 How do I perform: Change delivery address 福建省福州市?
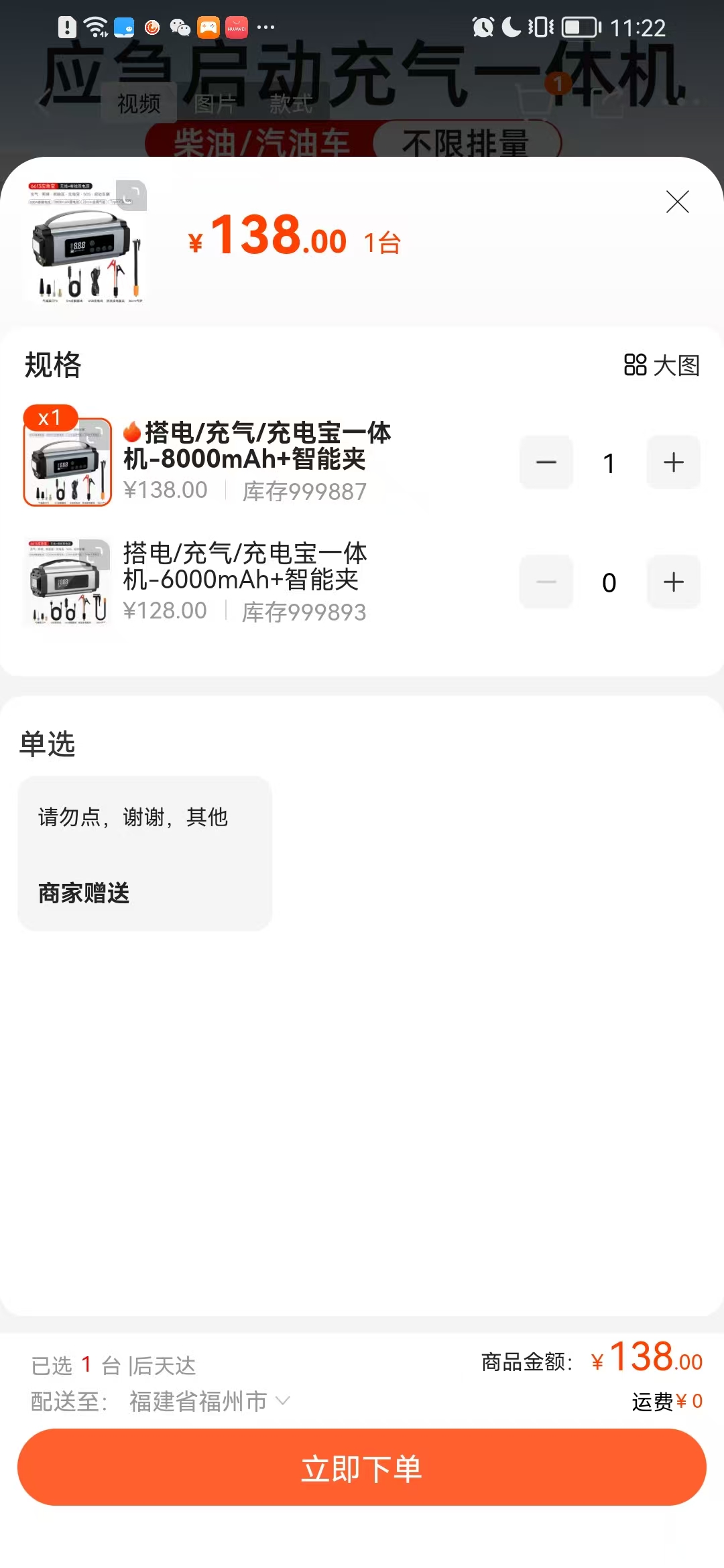[209, 1401]
